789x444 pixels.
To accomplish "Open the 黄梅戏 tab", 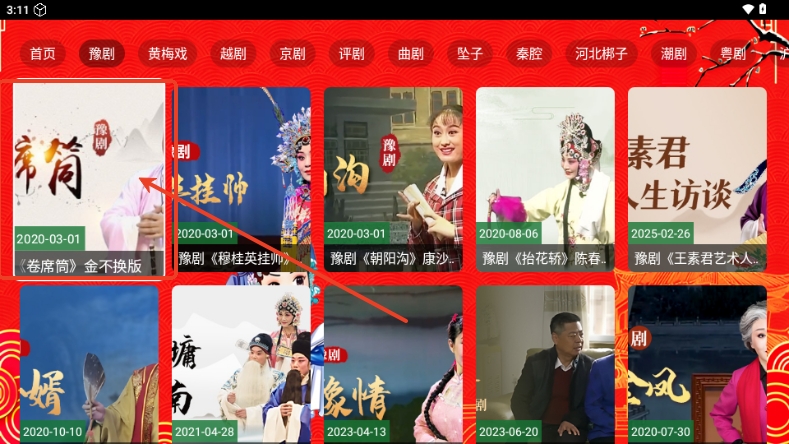I will tap(167, 53).
